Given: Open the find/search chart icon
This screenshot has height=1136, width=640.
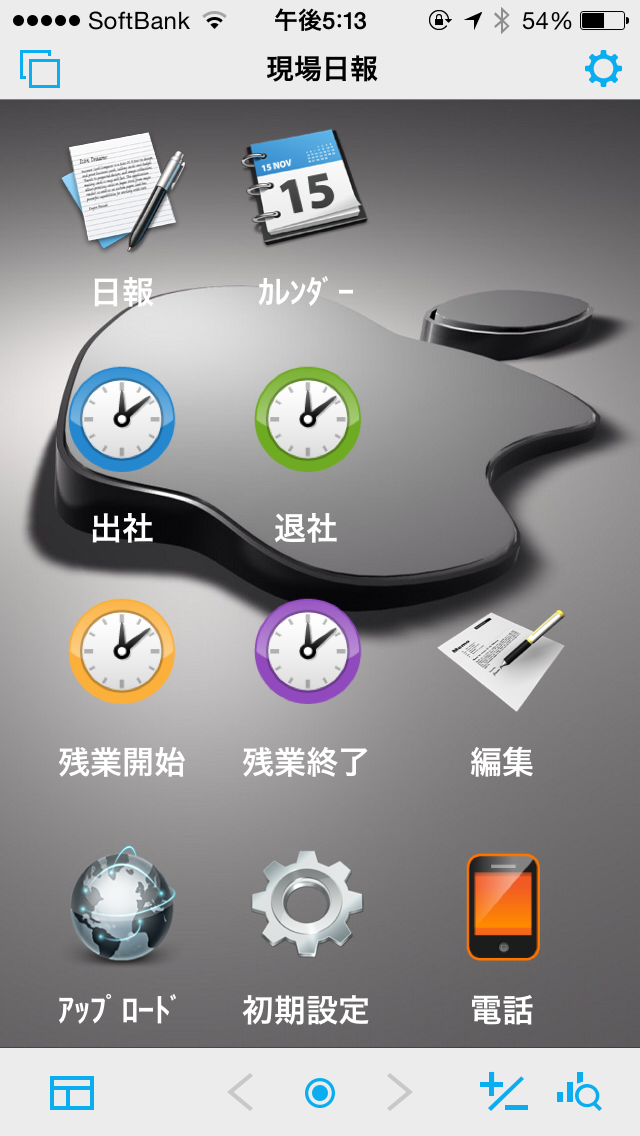Looking at the screenshot, I should click(x=579, y=1093).
